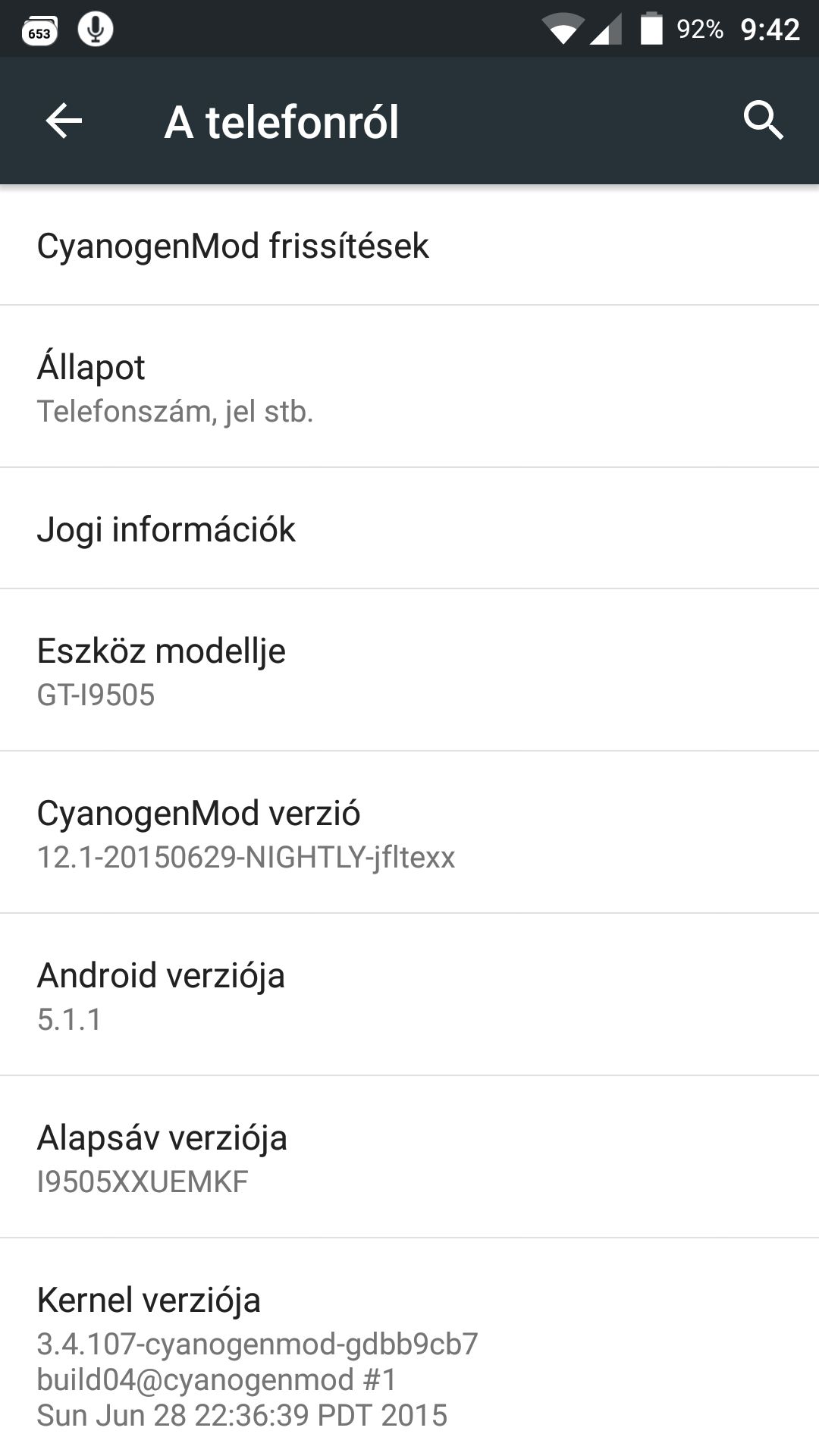The image size is (819, 1456).
Task: Open Jogi információk
Action: (x=409, y=529)
